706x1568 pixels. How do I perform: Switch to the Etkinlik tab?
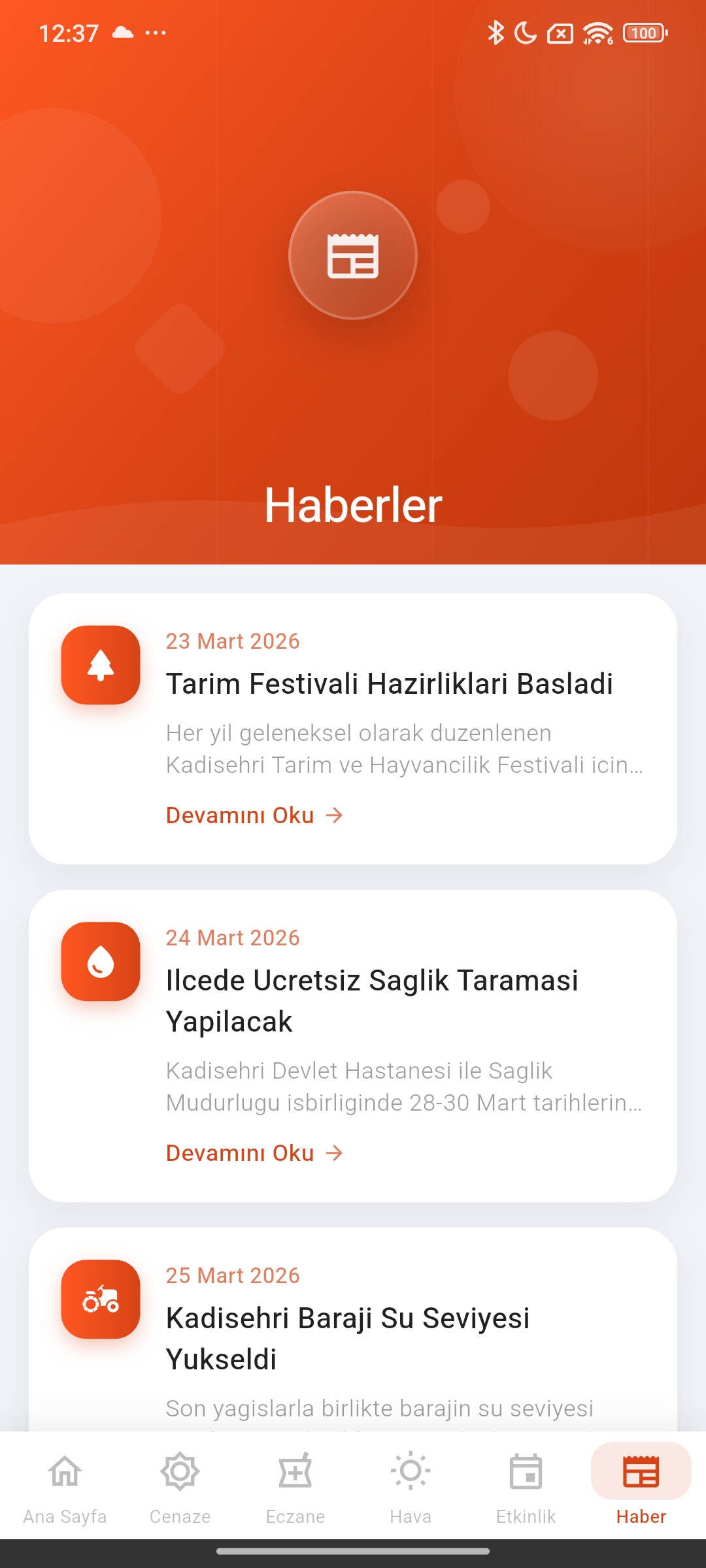526,1490
